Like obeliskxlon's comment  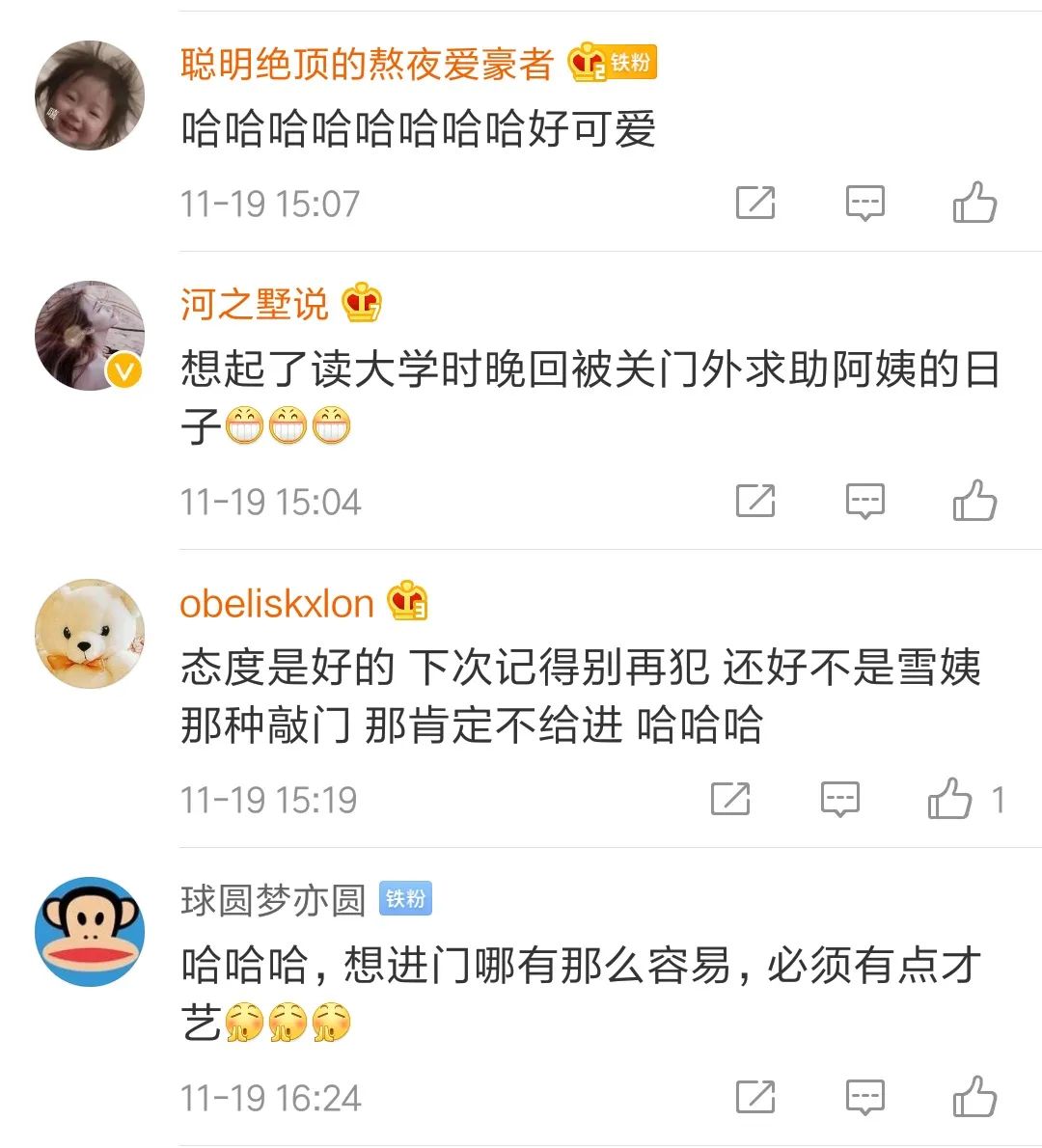point(949,799)
